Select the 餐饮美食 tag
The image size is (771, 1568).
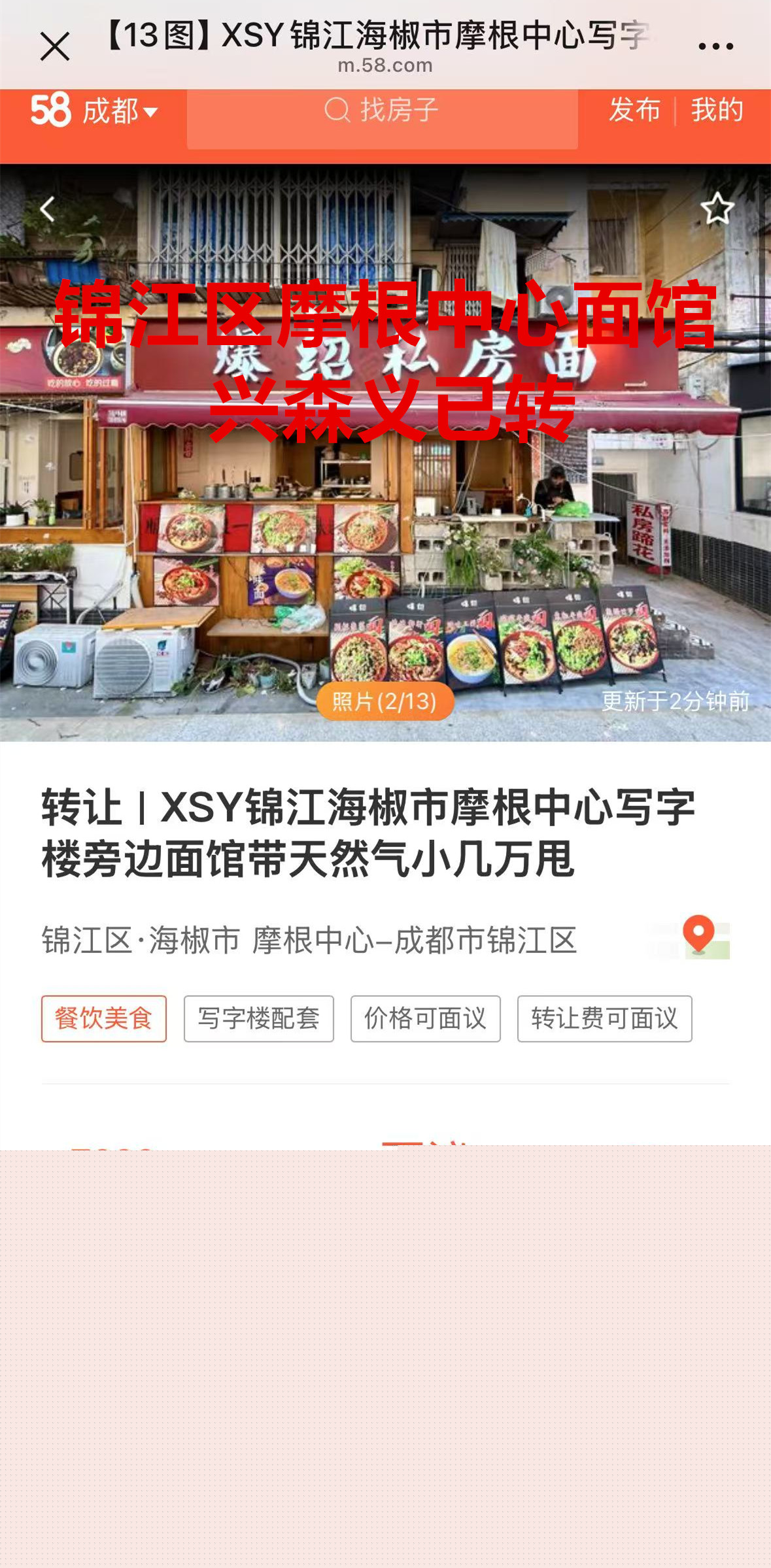pos(104,1018)
